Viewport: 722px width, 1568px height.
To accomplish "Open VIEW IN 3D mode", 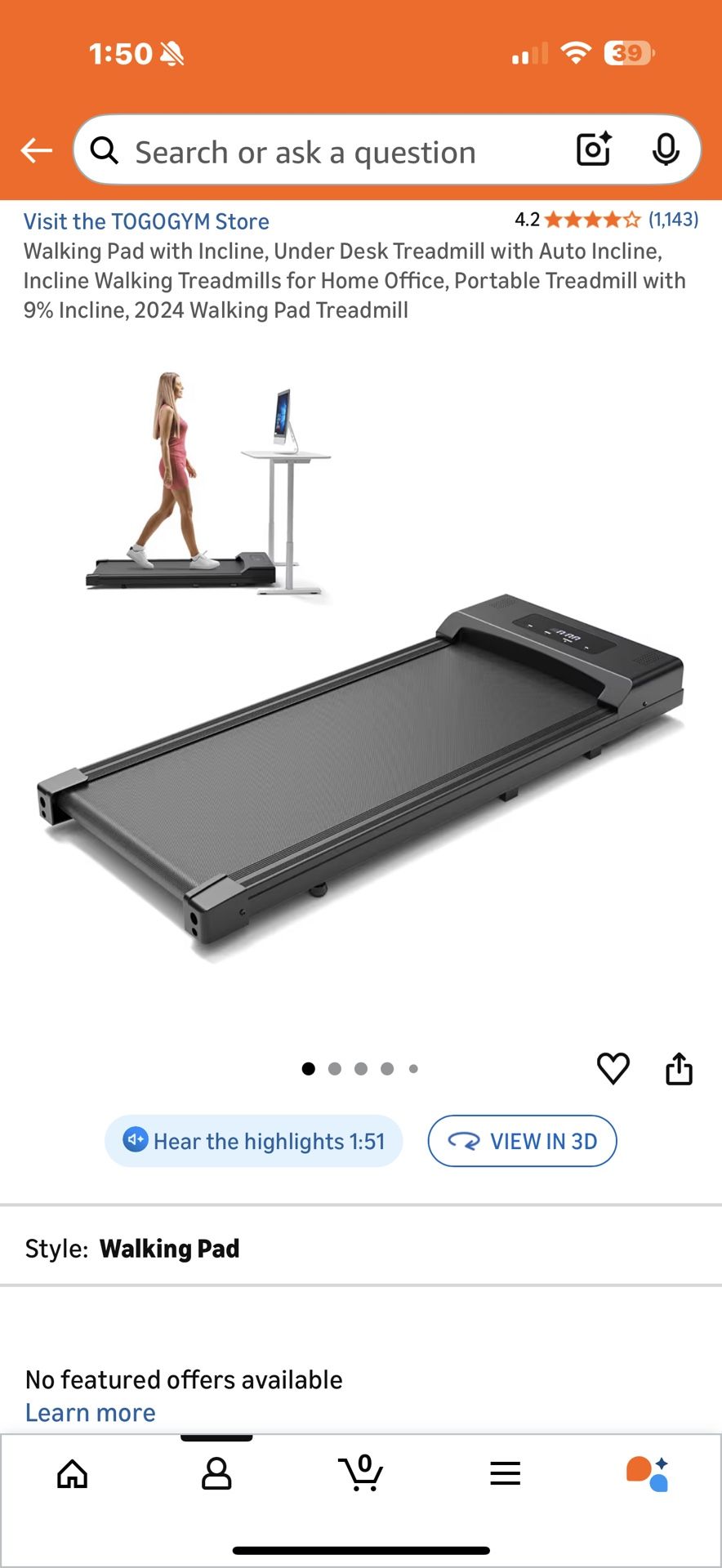I will pyautogui.click(x=522, y=1141).
